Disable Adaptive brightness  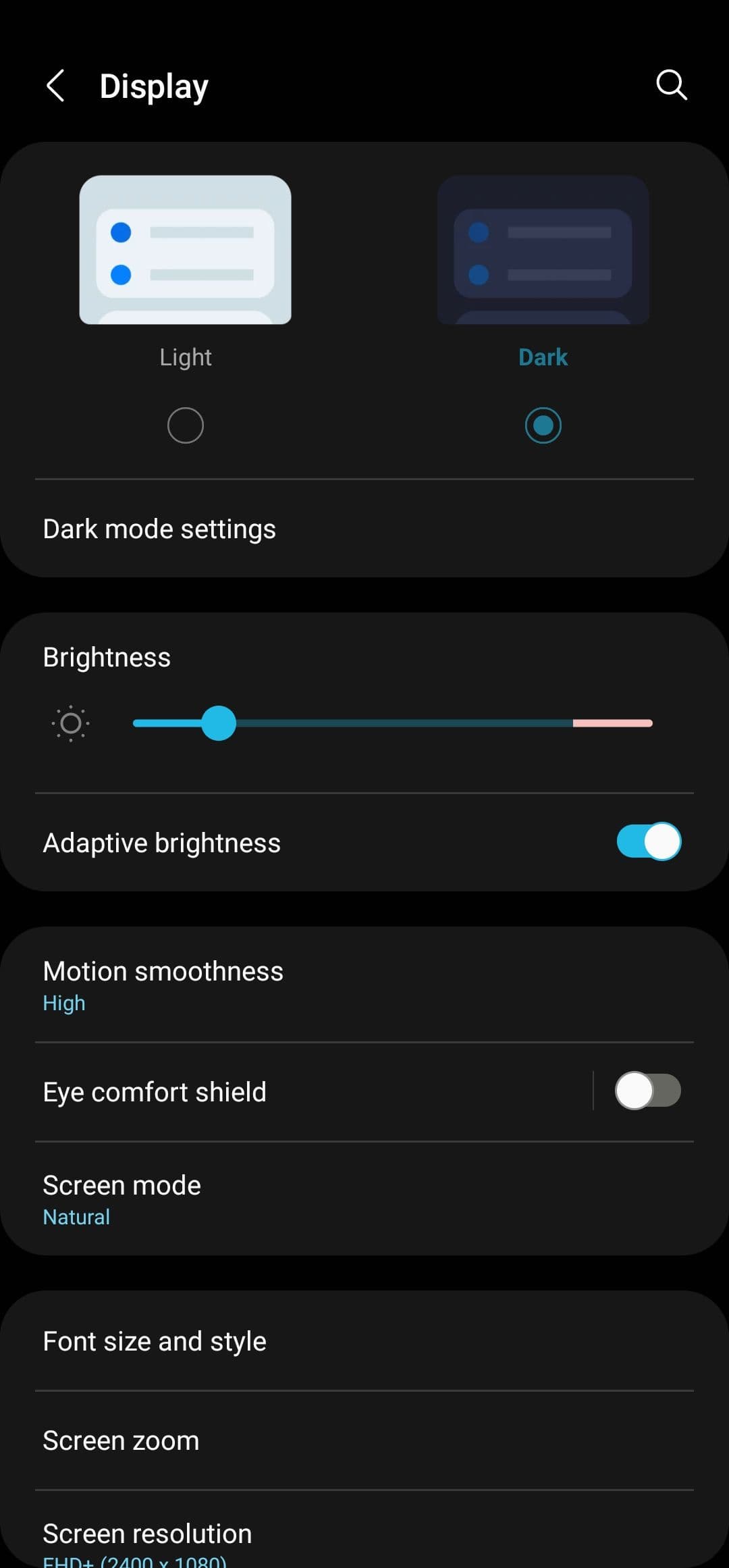tap(647, 841)
